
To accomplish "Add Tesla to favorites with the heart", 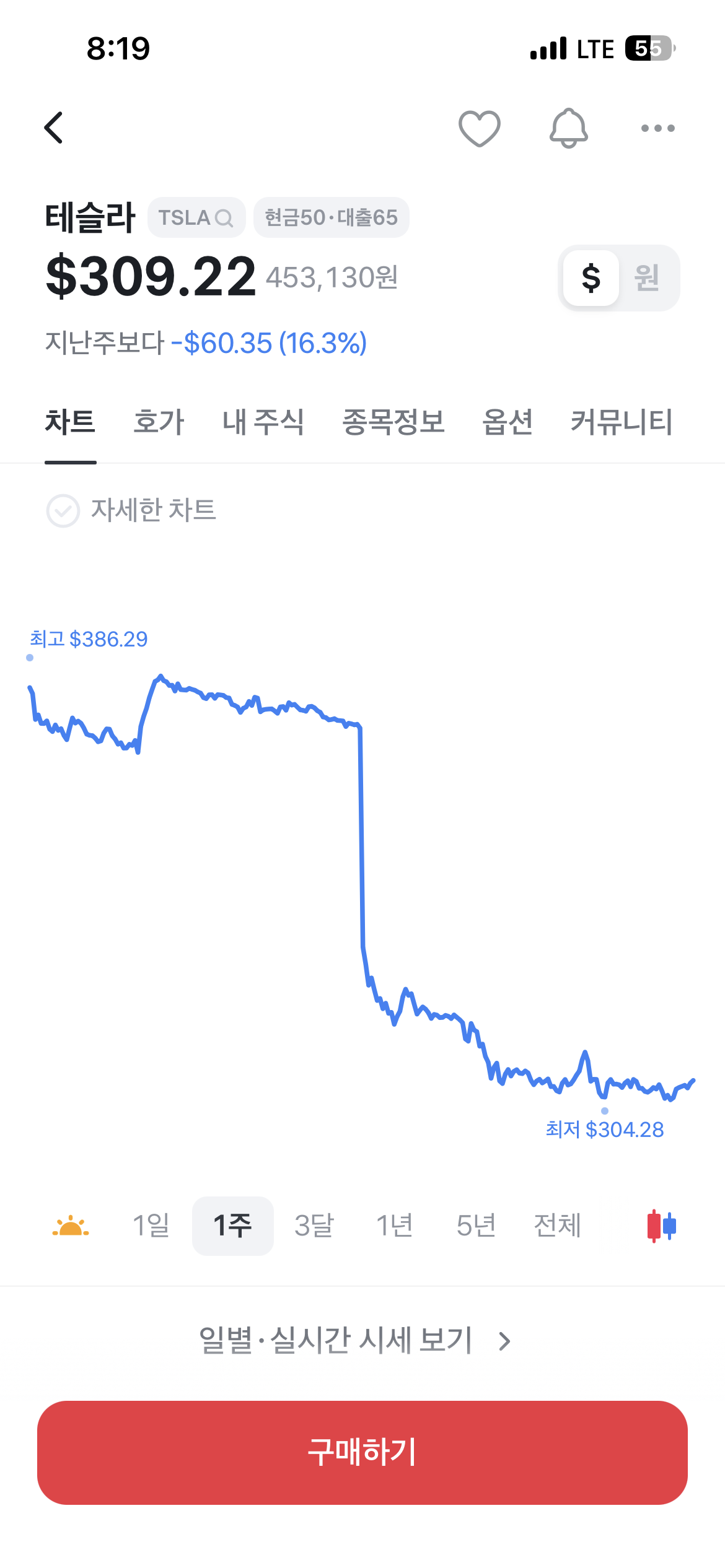I will (x=479, y=128).
